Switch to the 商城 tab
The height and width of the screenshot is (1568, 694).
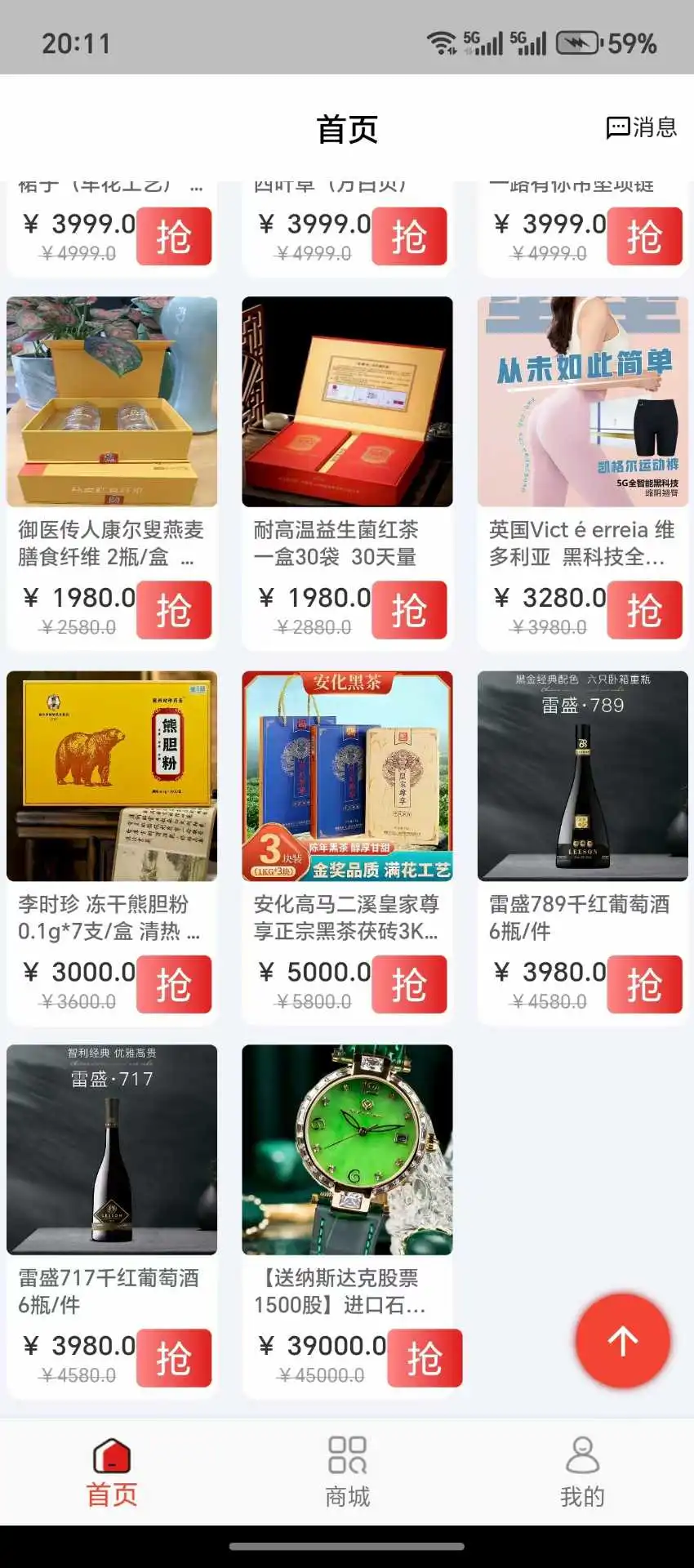[346, 1478]
